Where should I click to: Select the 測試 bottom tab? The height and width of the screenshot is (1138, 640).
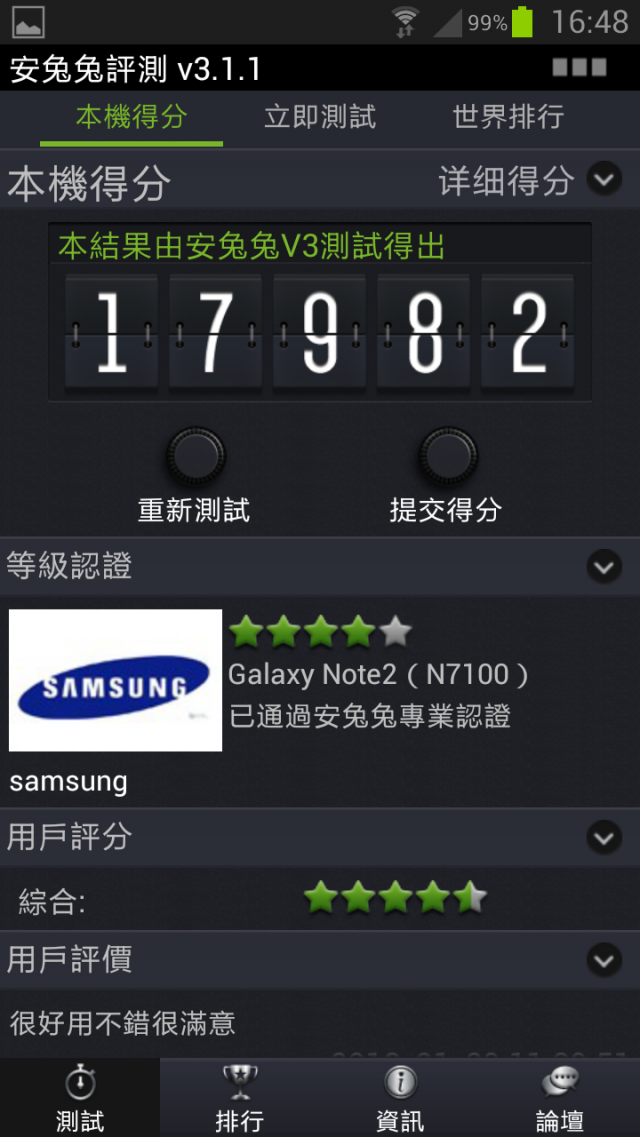coord(80,1098)
